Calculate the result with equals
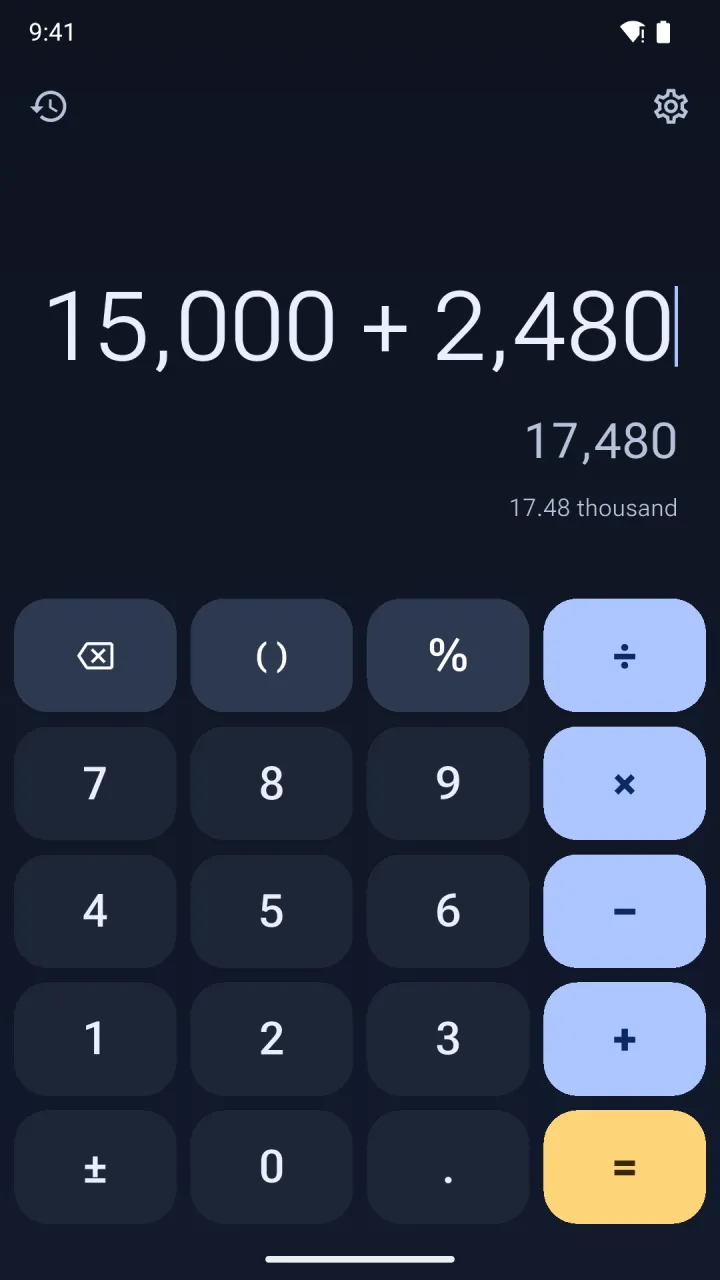The height and width of the screenshot is (1280, 720). tap(624, 1167)
